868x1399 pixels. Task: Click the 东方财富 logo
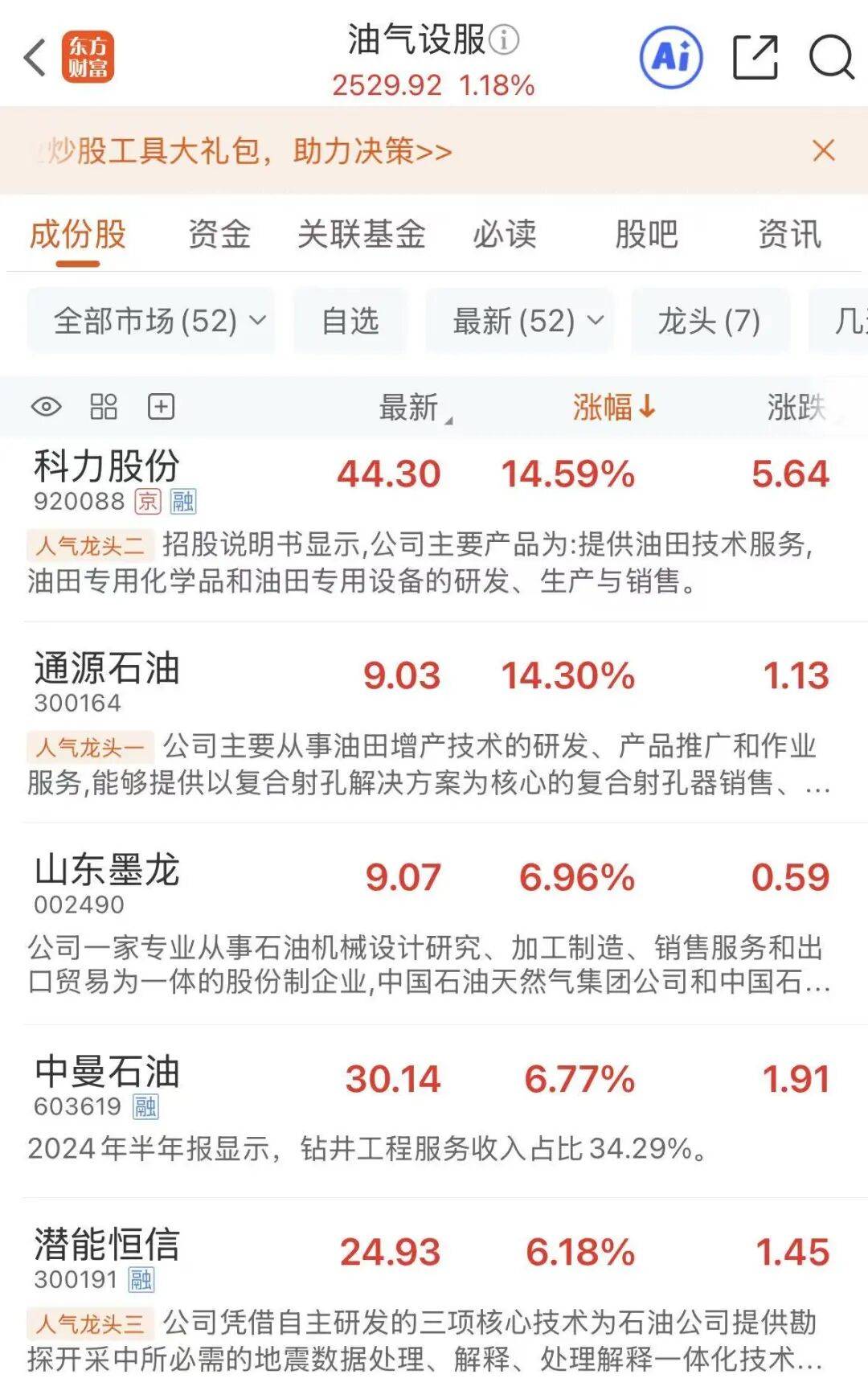pos(88,56)
